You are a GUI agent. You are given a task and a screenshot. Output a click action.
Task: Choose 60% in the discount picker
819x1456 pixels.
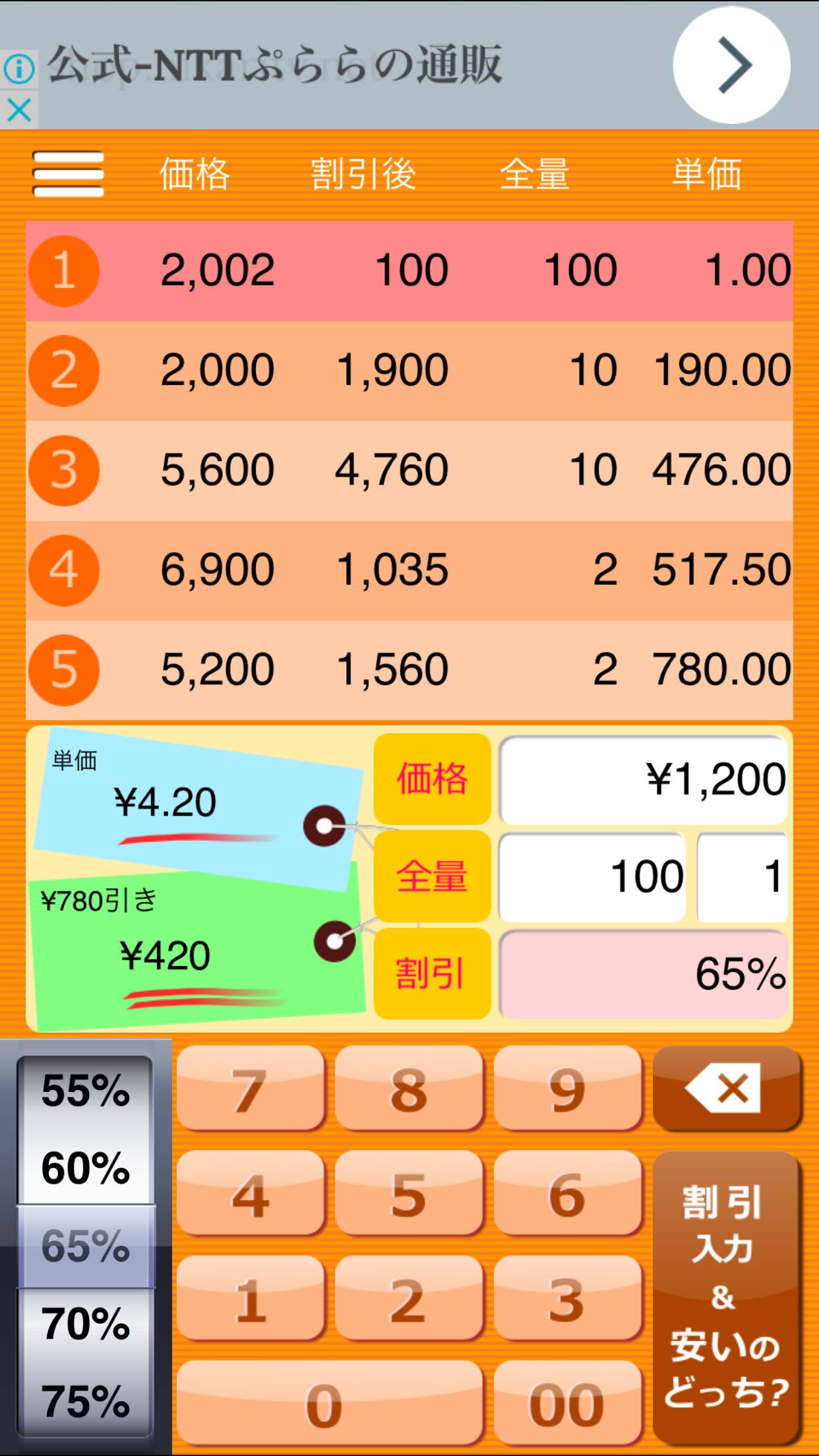86,1168
